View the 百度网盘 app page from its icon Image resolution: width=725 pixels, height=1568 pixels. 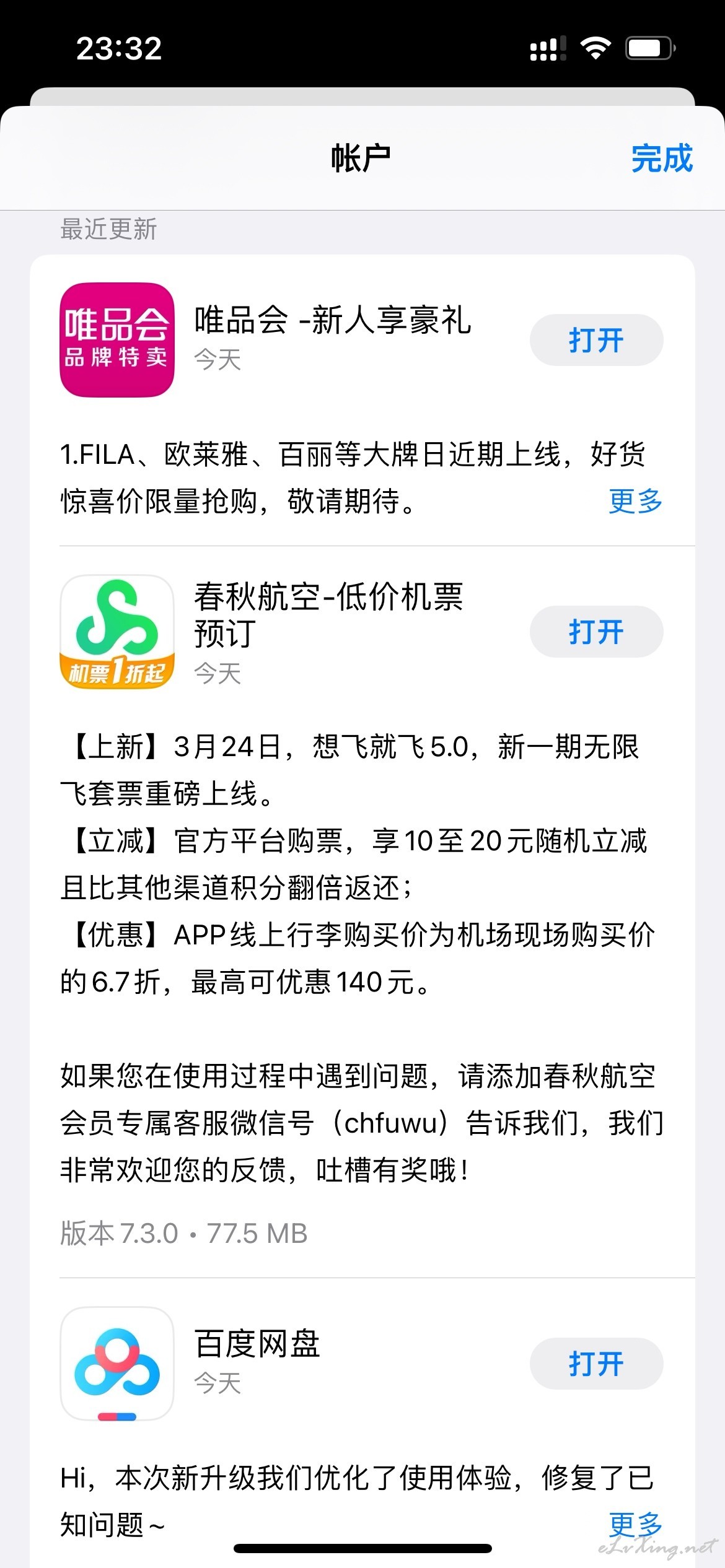tap(117, 1364)
